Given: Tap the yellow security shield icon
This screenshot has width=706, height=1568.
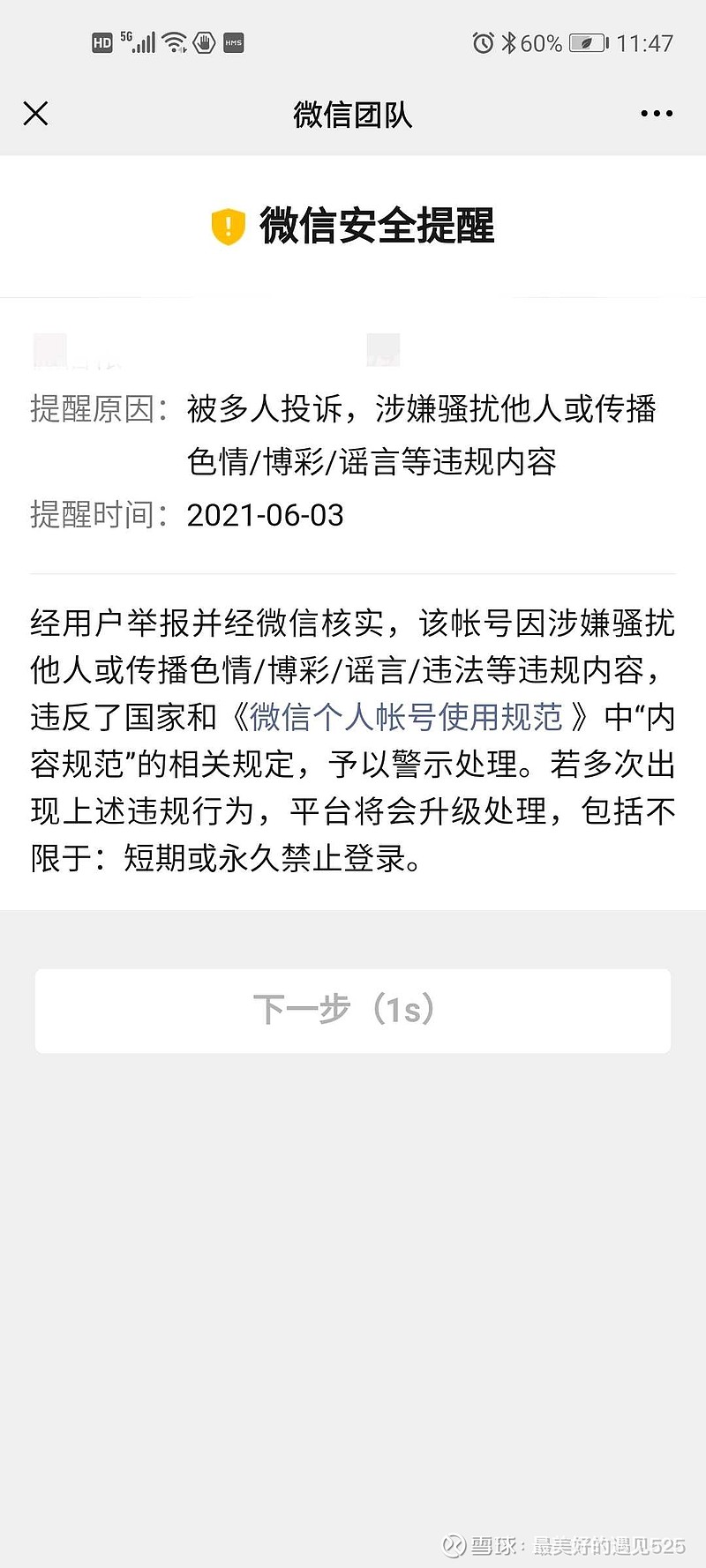Looking at the screenshot, I should 229,226.
